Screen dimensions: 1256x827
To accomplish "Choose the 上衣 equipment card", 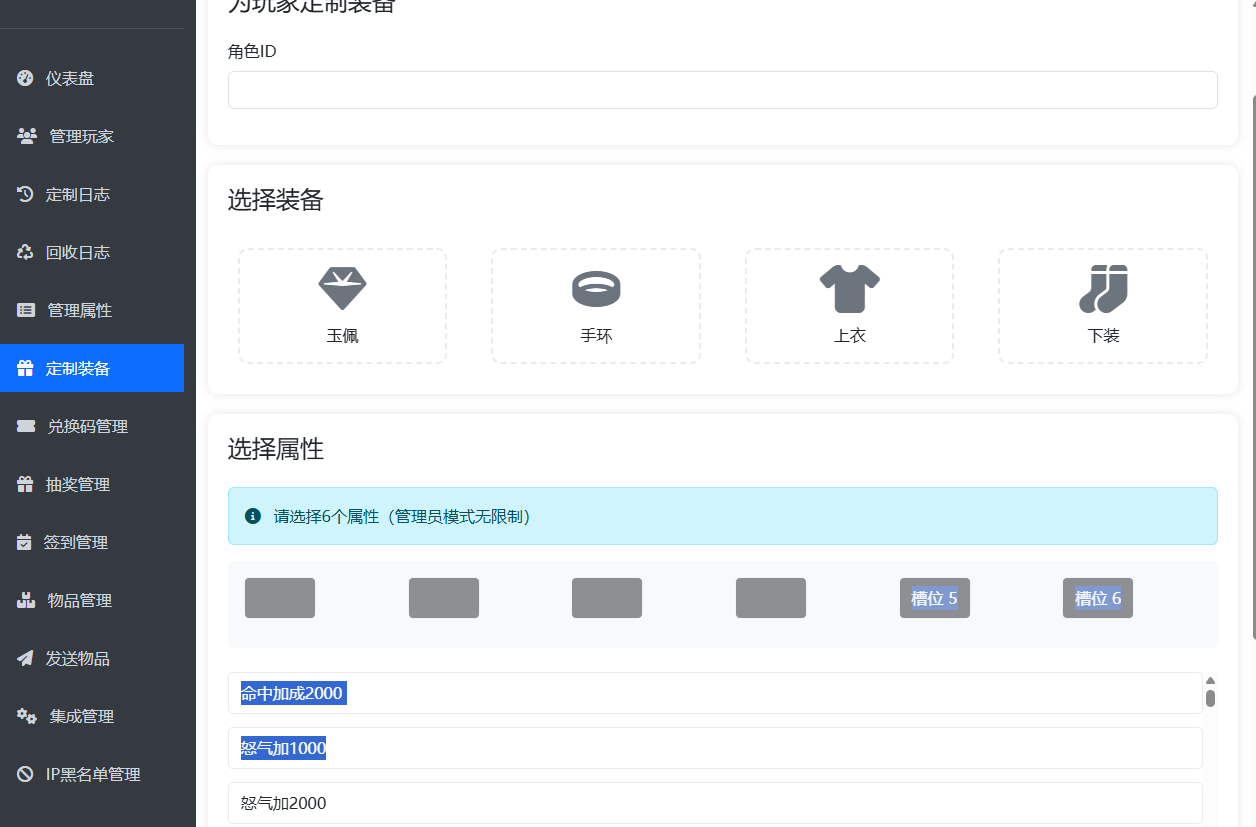I will 849,305.
